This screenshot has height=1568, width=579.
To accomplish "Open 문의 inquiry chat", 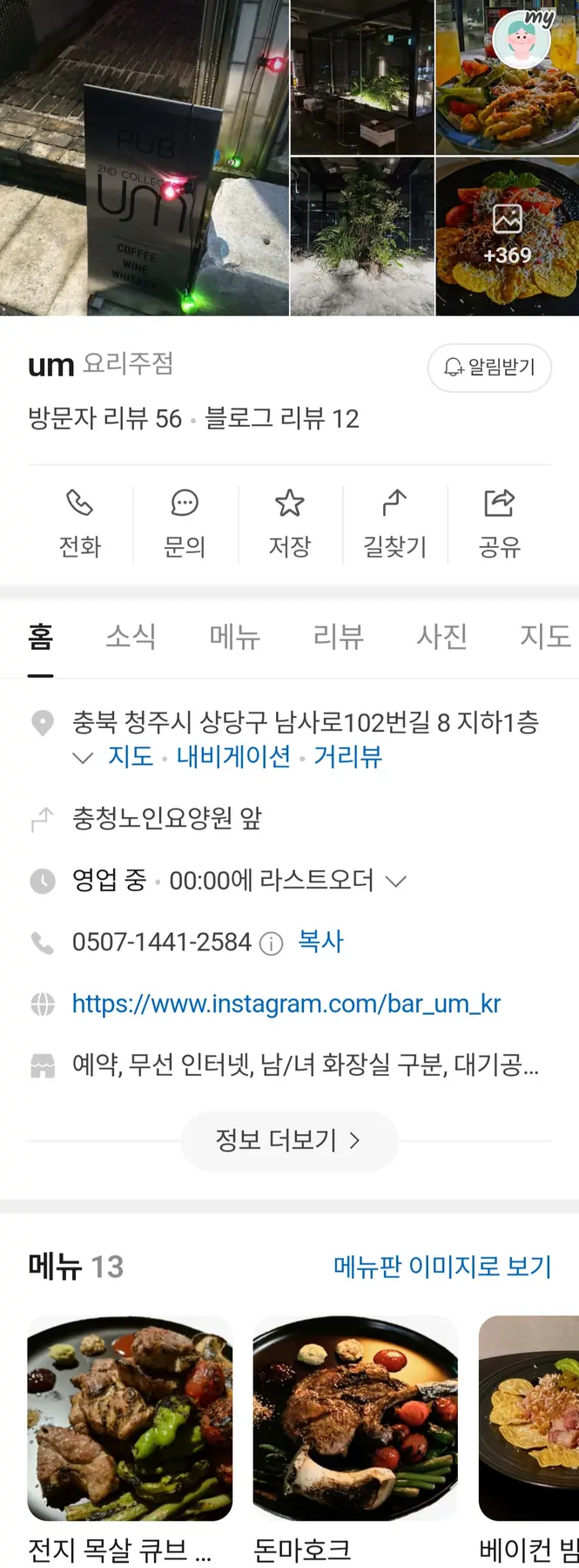I will (185, 524).
